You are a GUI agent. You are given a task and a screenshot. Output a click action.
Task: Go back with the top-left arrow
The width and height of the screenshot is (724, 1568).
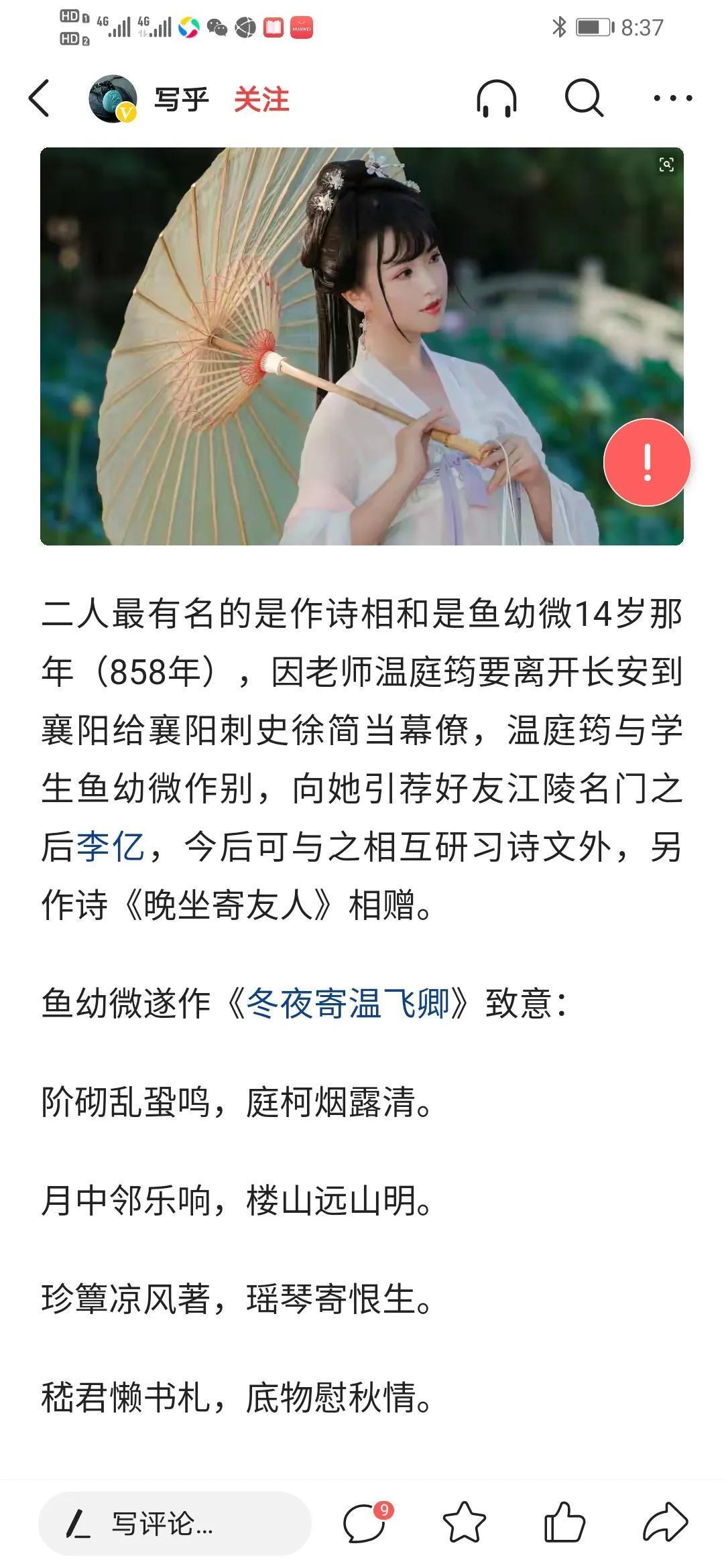[39, 99]
